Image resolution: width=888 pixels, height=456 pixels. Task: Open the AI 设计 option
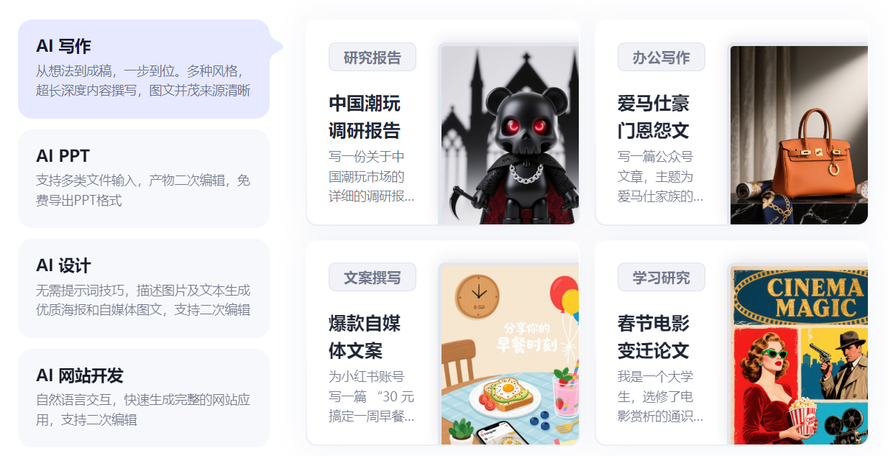(x=144, y=288)
